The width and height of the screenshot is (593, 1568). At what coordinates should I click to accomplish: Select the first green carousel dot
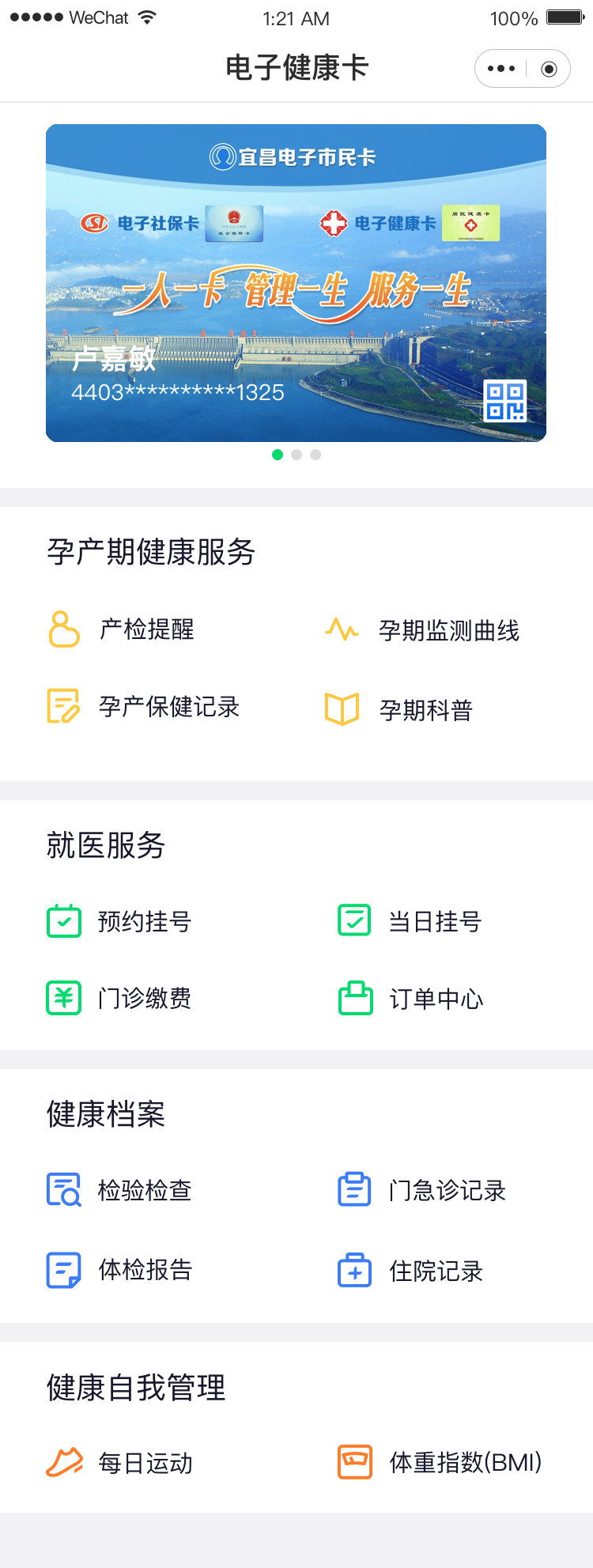(x=278, y=455)
